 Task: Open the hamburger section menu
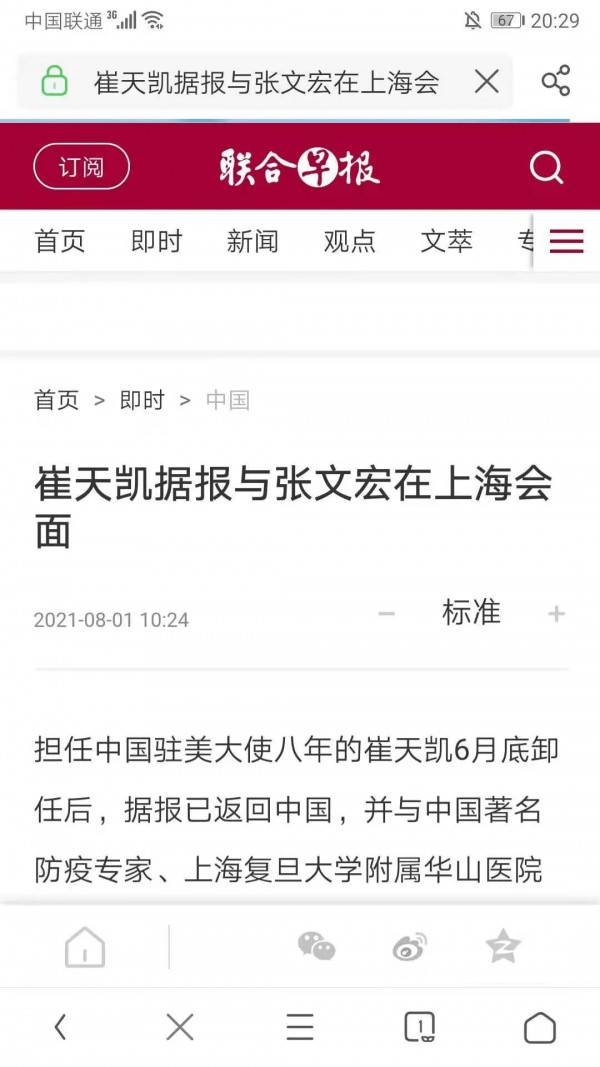pyautogui.click(x=566, y=241)
